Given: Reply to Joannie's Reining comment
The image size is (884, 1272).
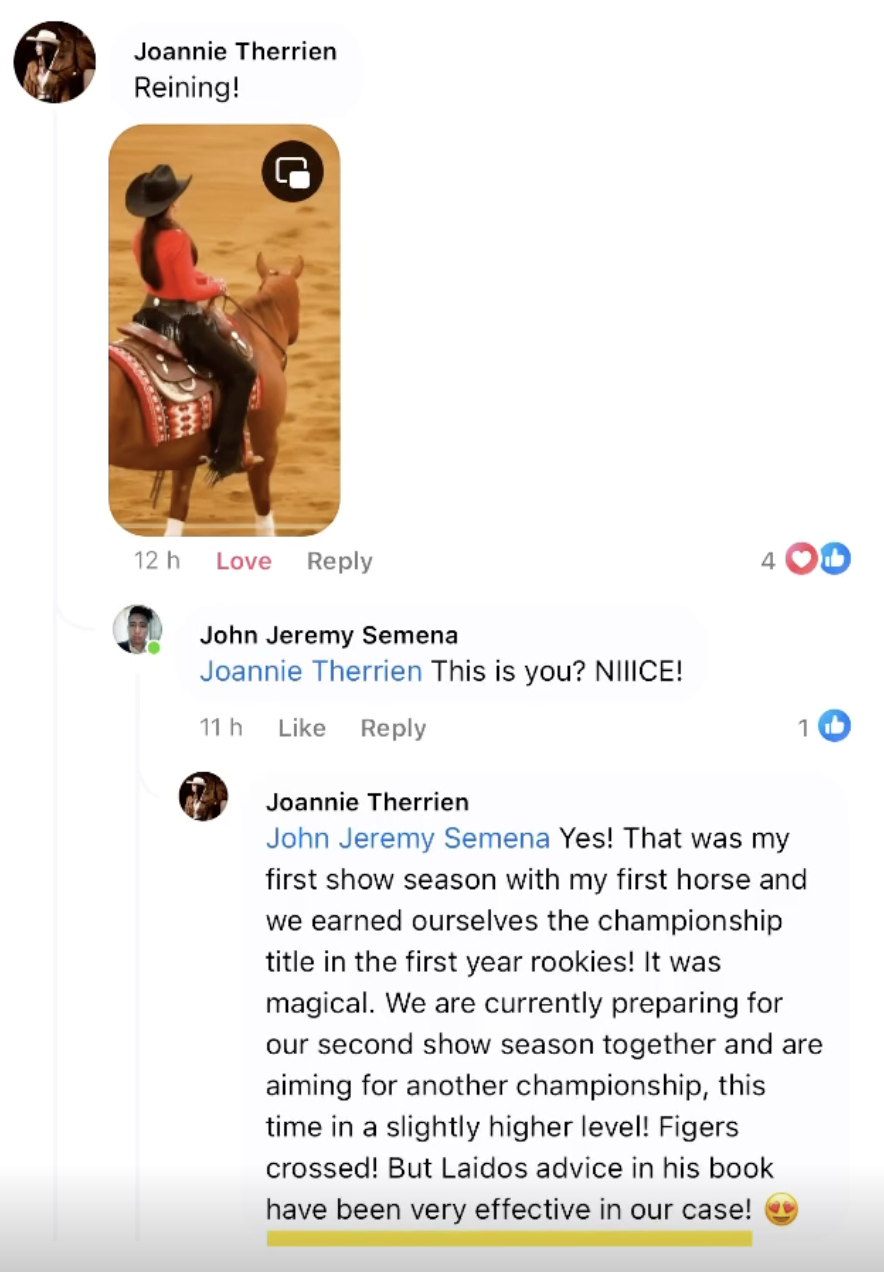Looking at the screenshot, I should (x=339, y=561).
